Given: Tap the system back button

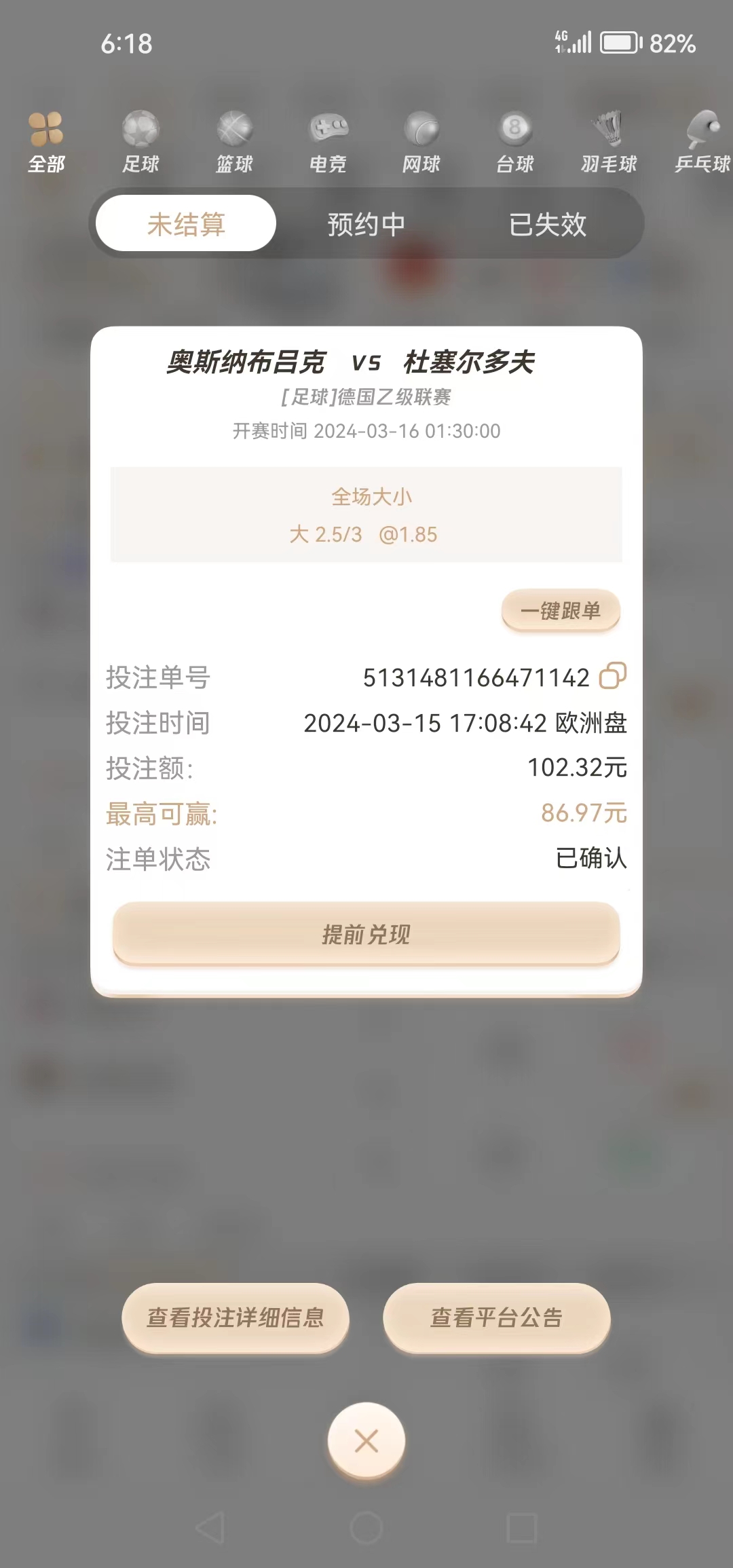Looking at the screenshot, I should pos(210,1528).
